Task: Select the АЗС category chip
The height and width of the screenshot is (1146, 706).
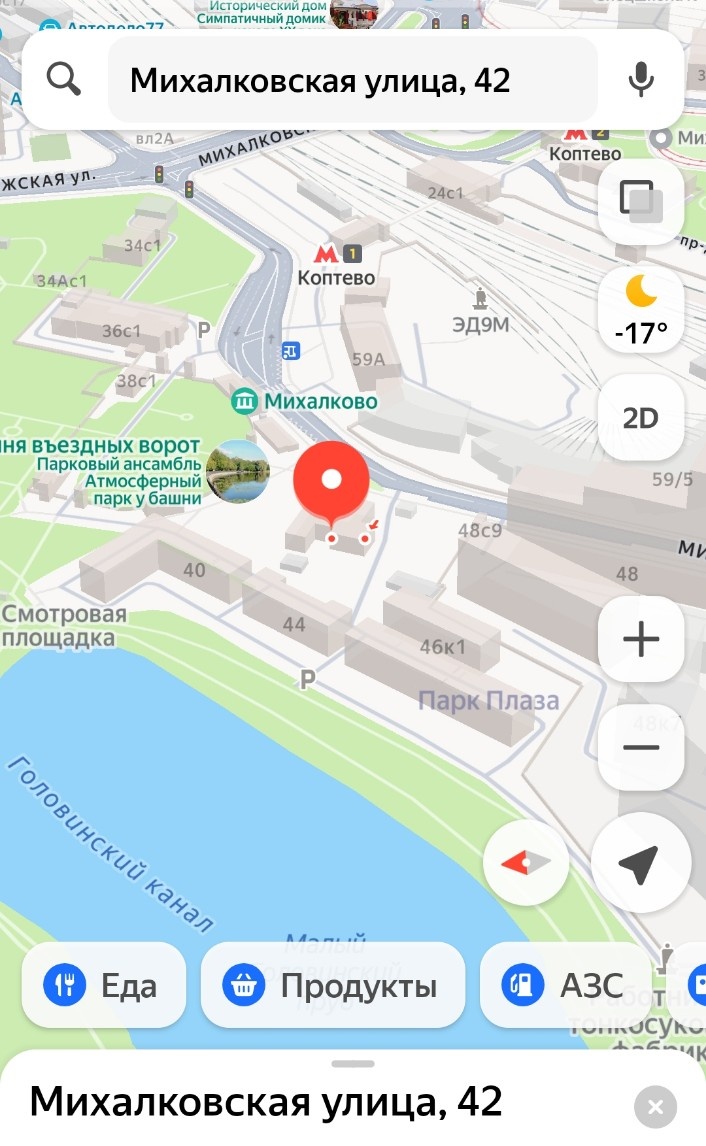Action: coord(565,986)
